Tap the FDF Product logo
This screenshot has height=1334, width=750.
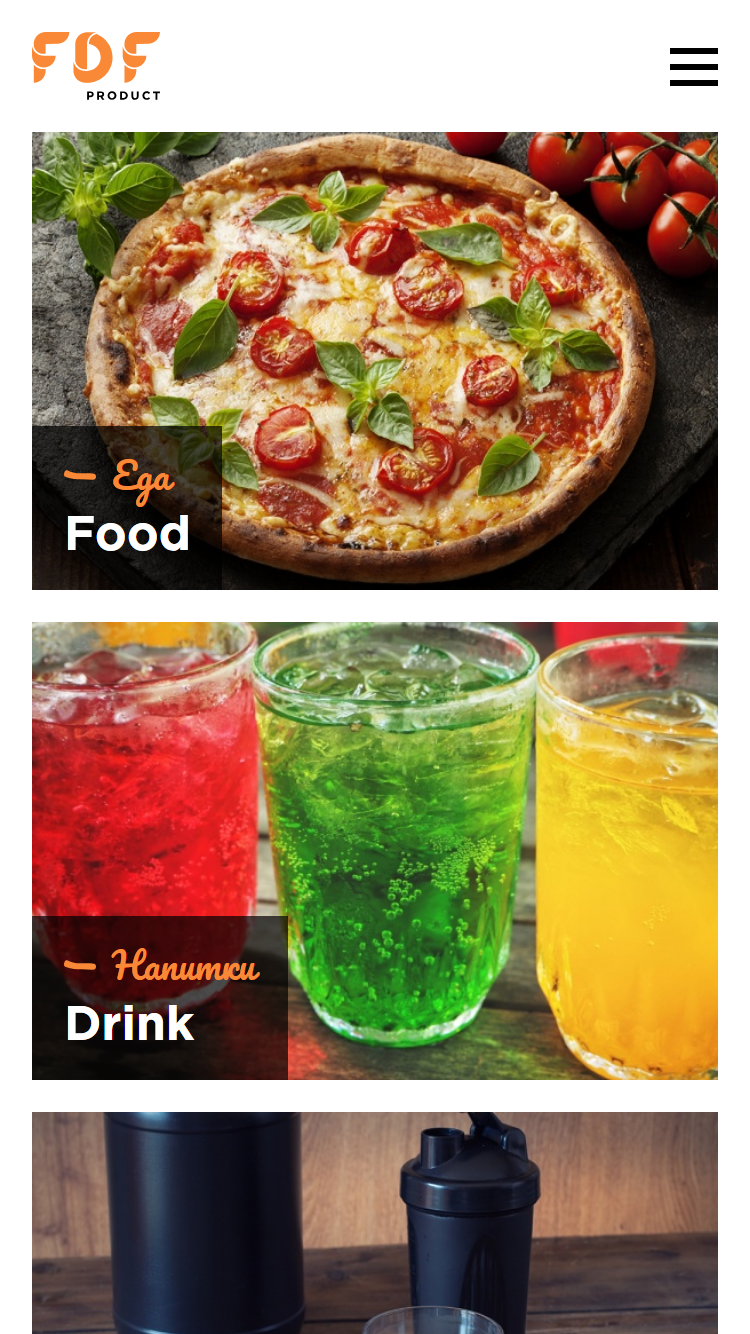(x=96, y=66)
